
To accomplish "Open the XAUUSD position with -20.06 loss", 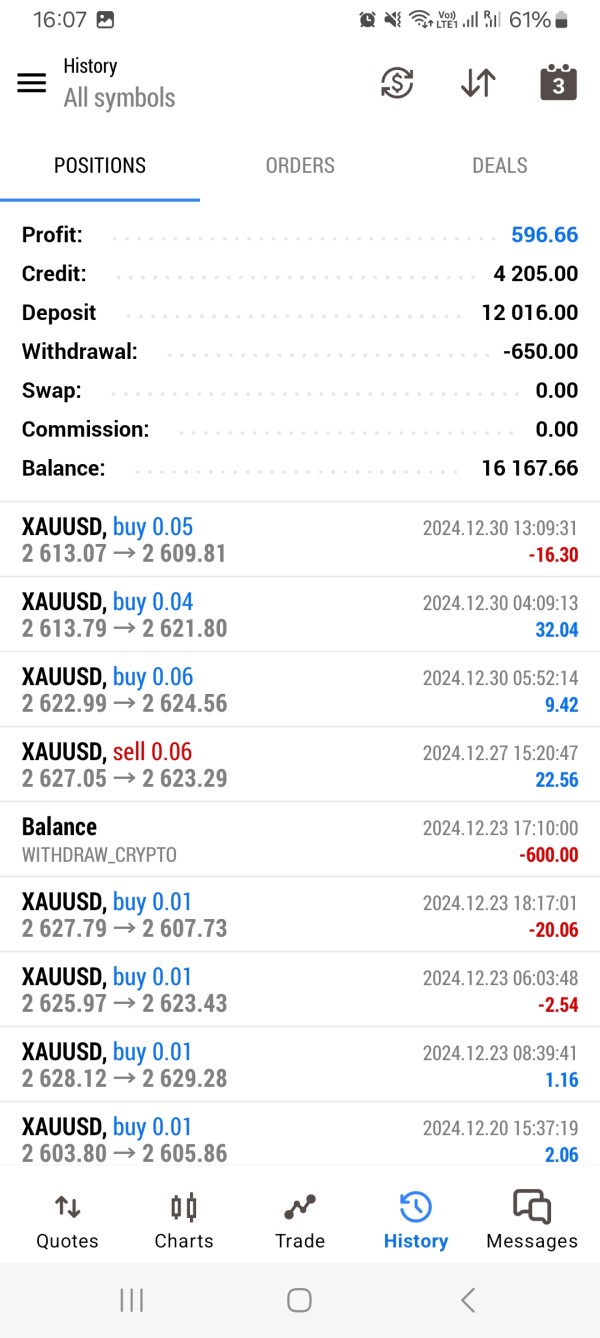I will (300, 915).
